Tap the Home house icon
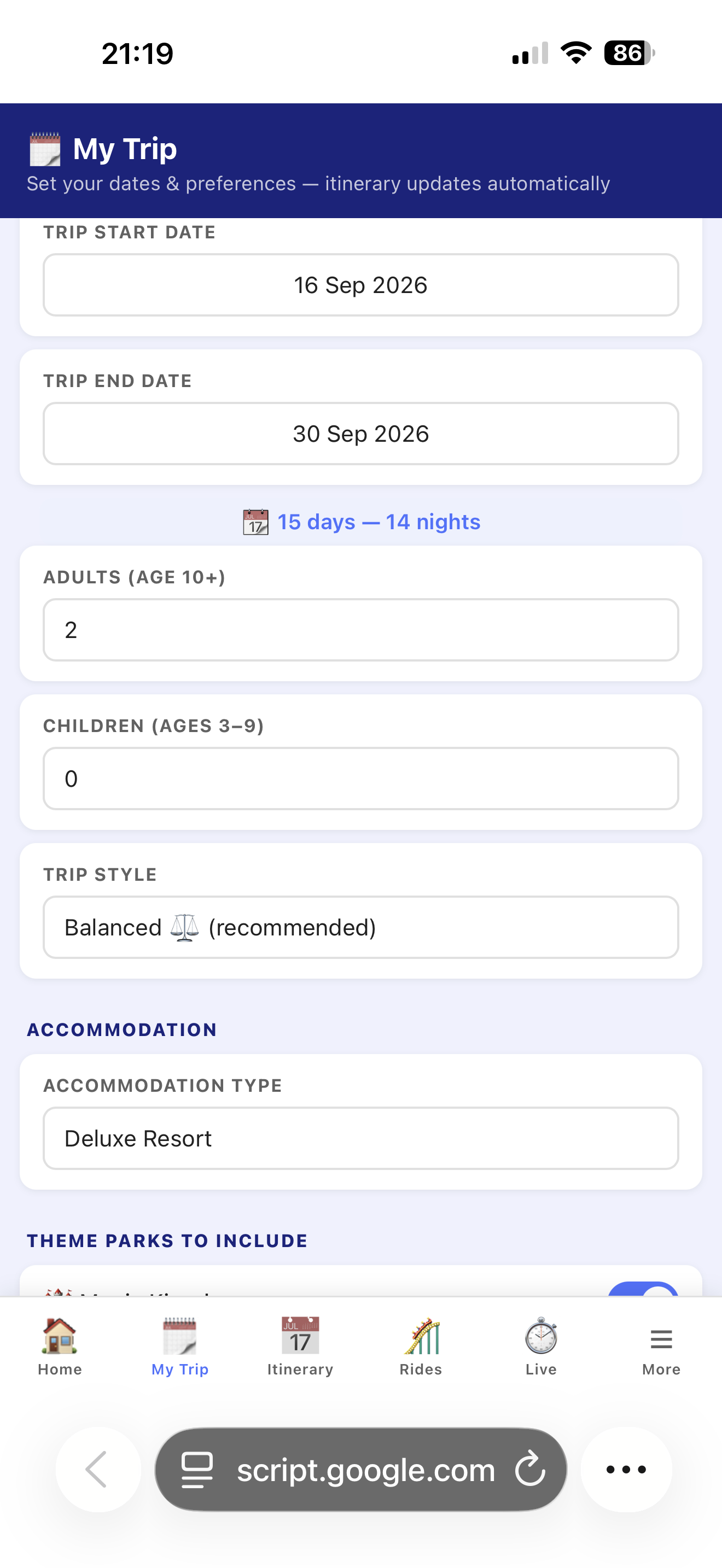 pos(59,1337)
